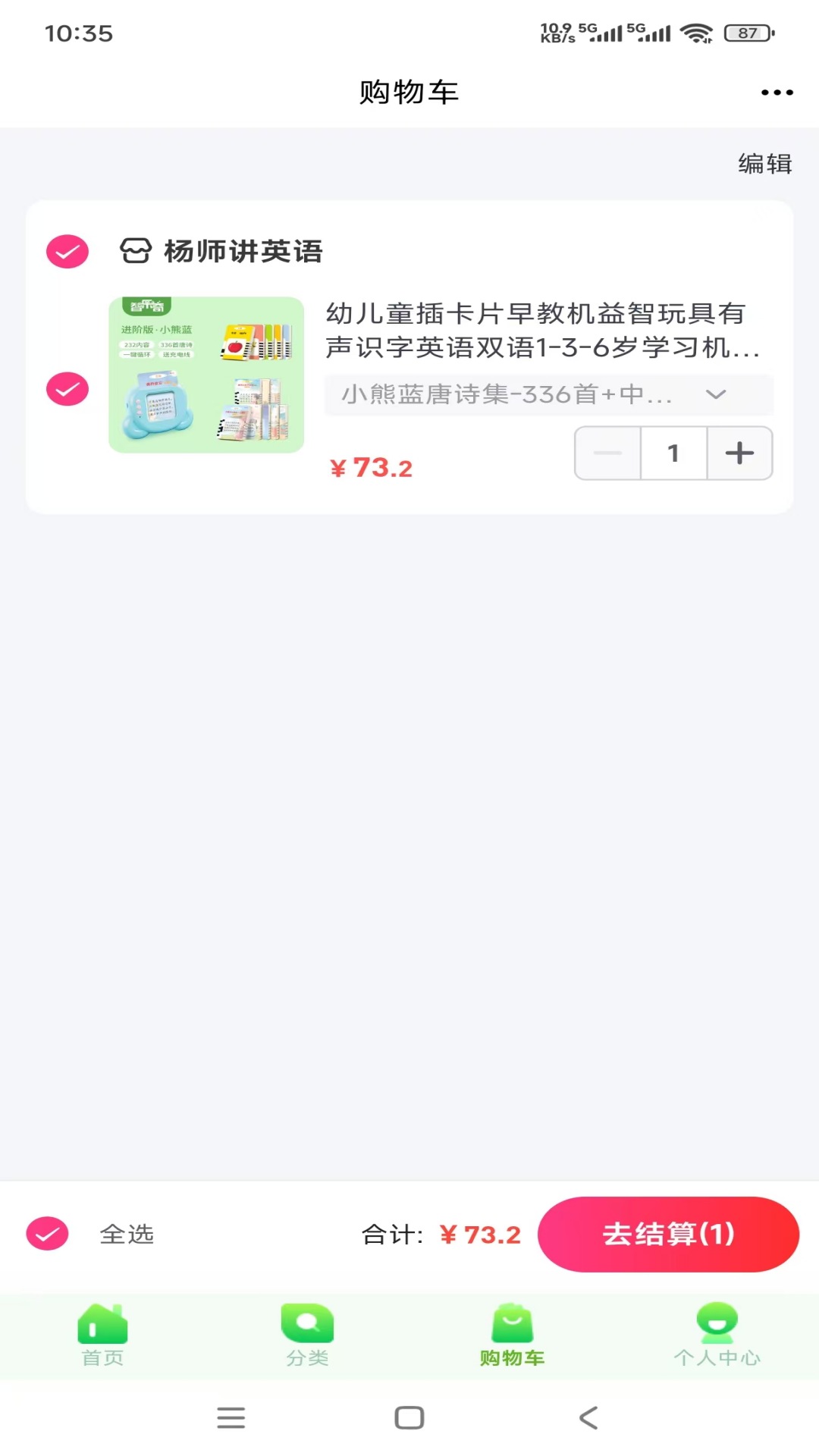Tap 编辑 to edit the cart

(x=764, y=164)
